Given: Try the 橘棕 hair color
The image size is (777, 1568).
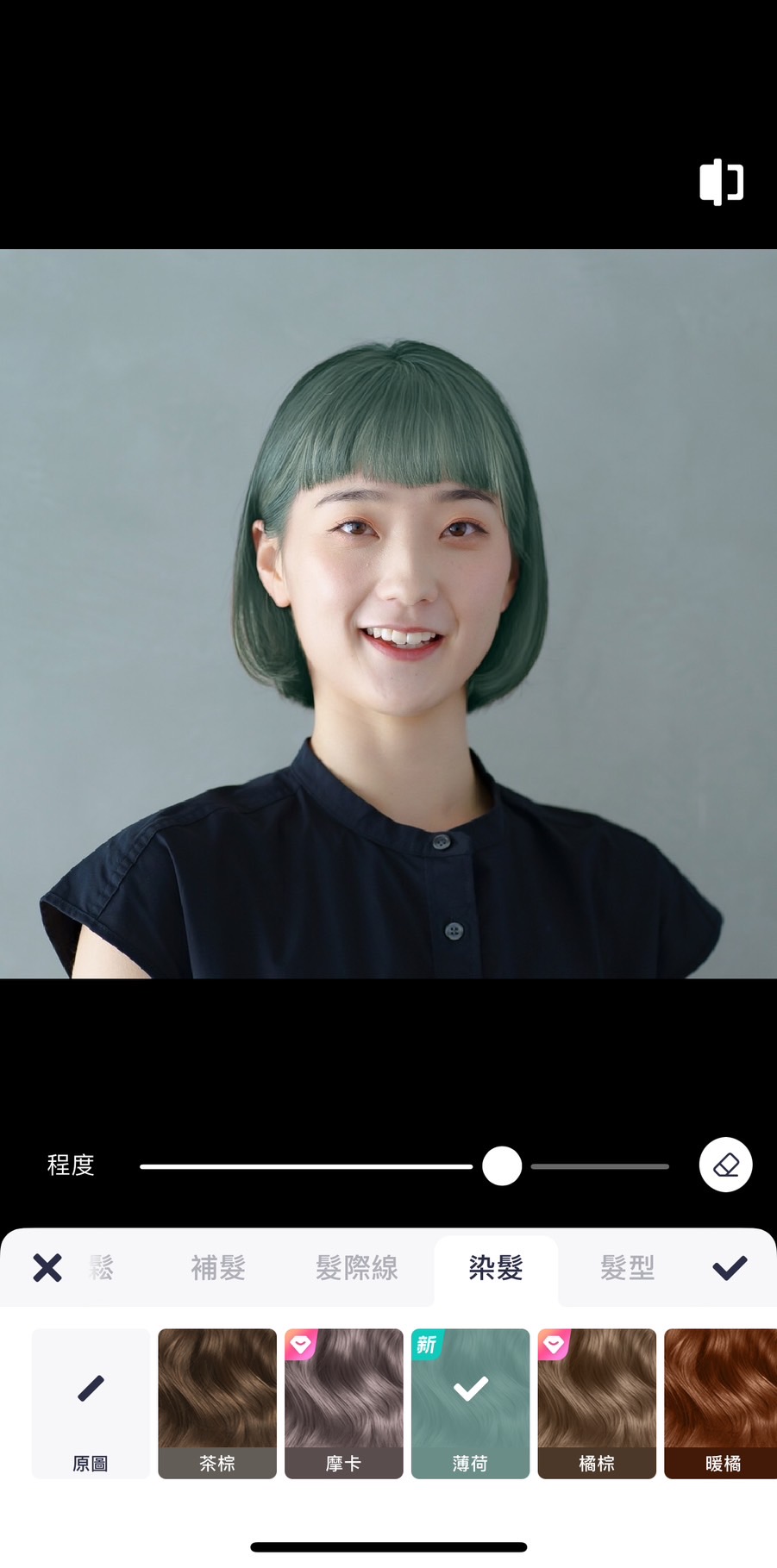Looking at the screenshot, I should pos(597,1403).
